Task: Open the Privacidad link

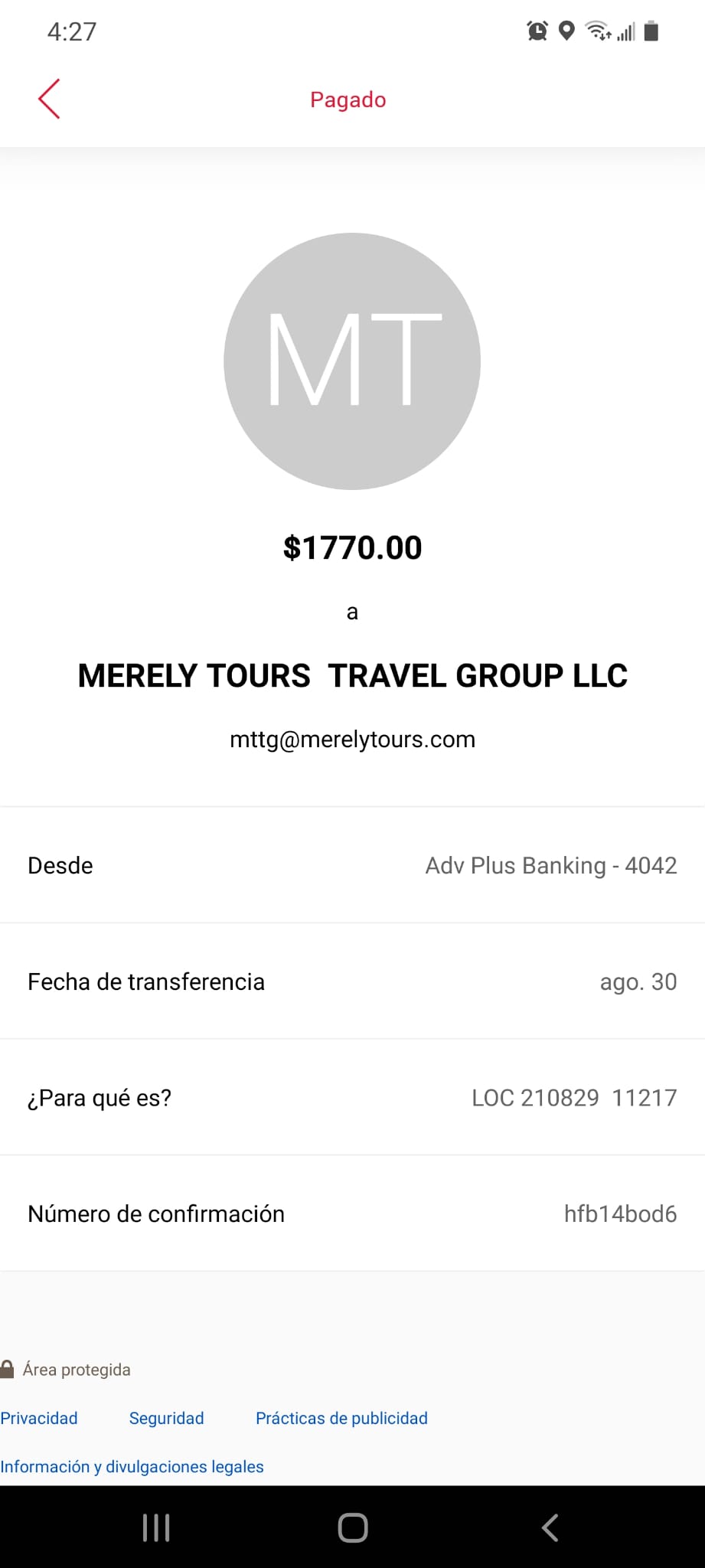Action: (39, 1418)
